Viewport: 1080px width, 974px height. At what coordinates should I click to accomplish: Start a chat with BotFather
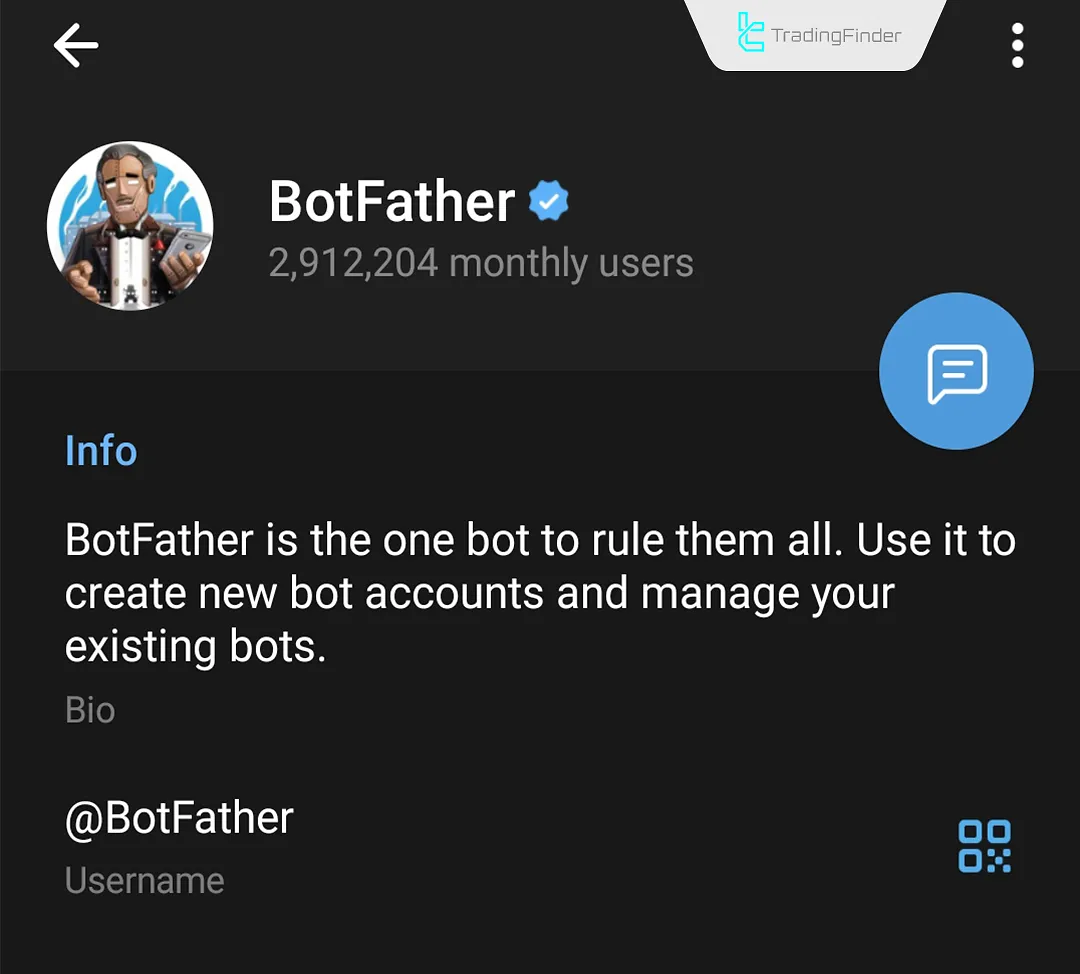[x=955, y=371]
